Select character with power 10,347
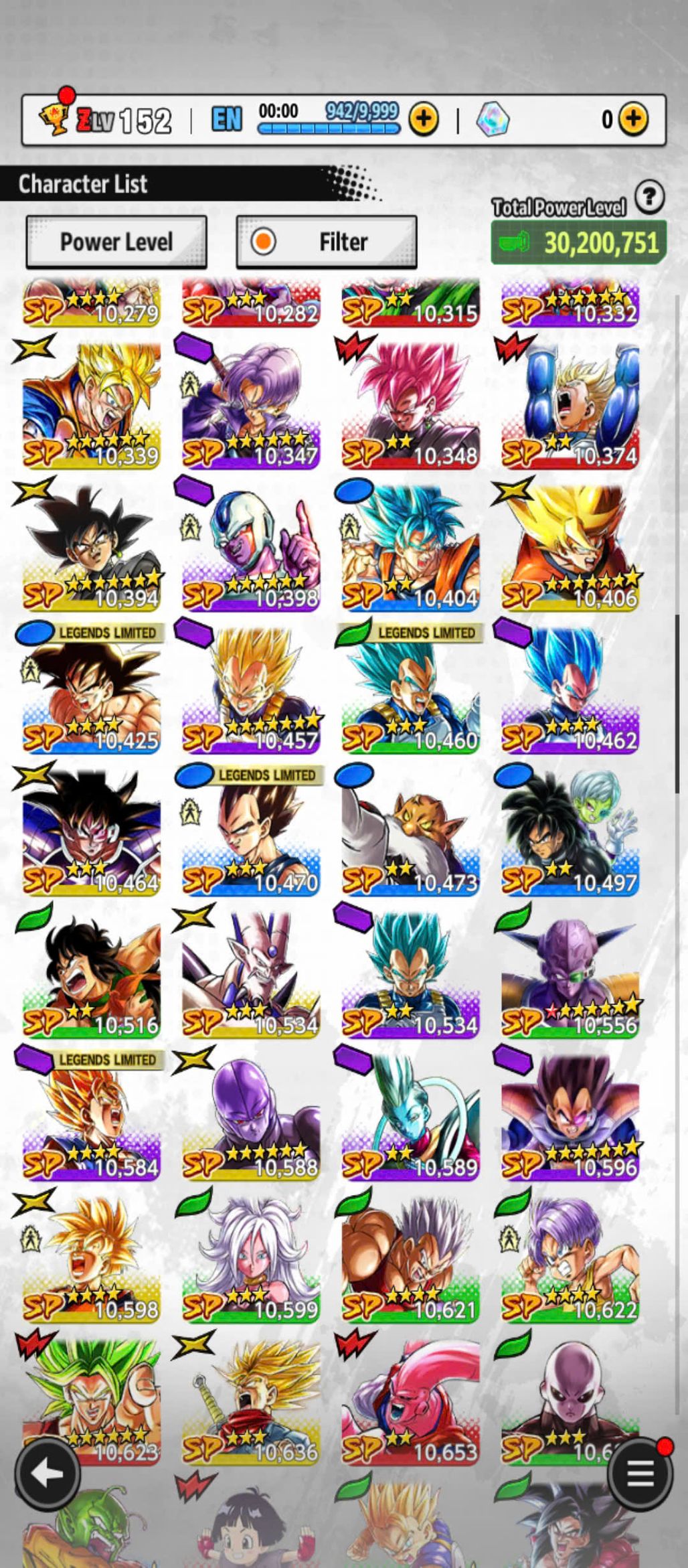Image resolution: width=688 pixels, height=1568 pixels. pos(251,404)
